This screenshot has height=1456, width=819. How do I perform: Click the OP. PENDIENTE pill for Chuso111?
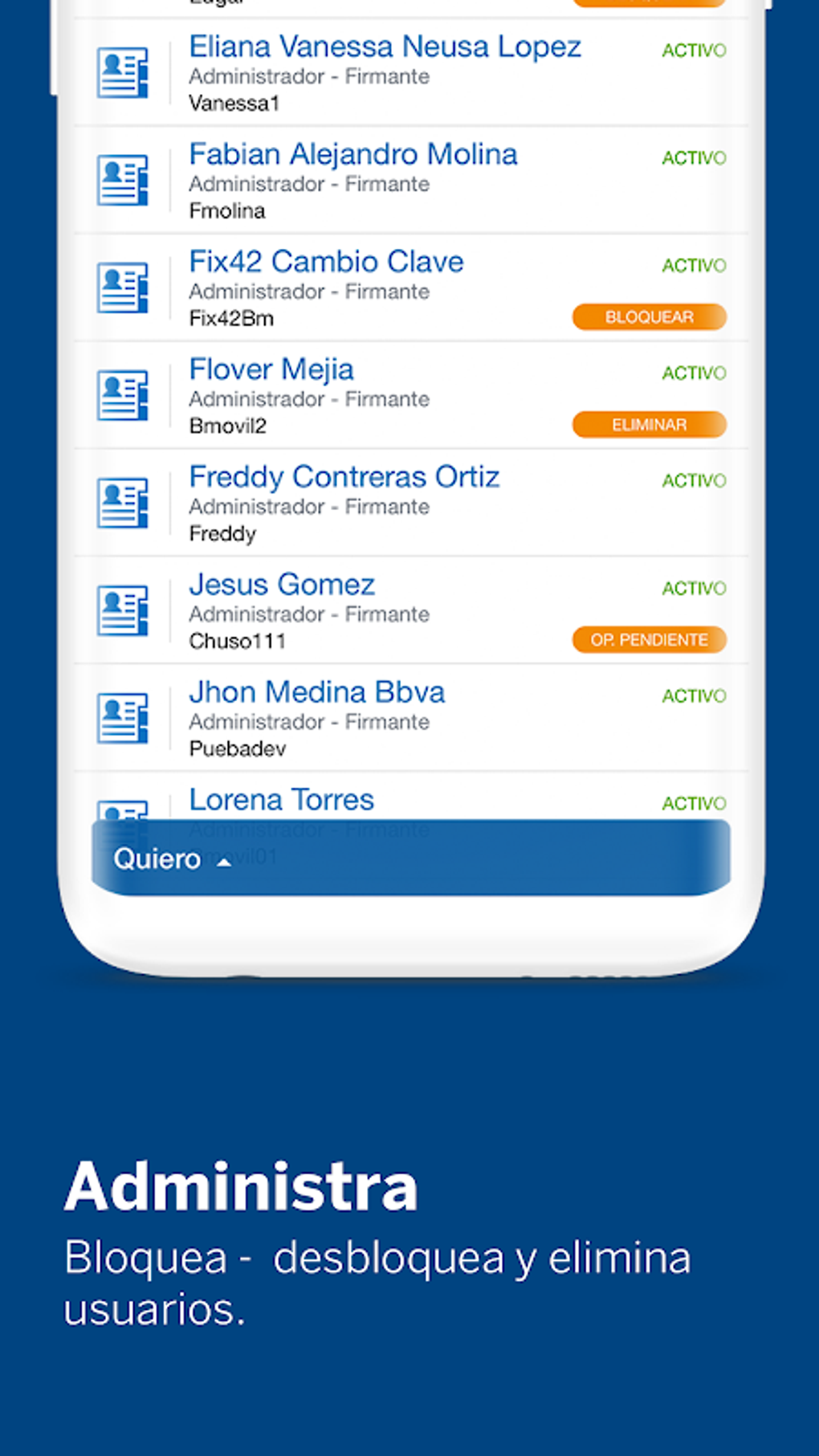click(x=650, y=640)
